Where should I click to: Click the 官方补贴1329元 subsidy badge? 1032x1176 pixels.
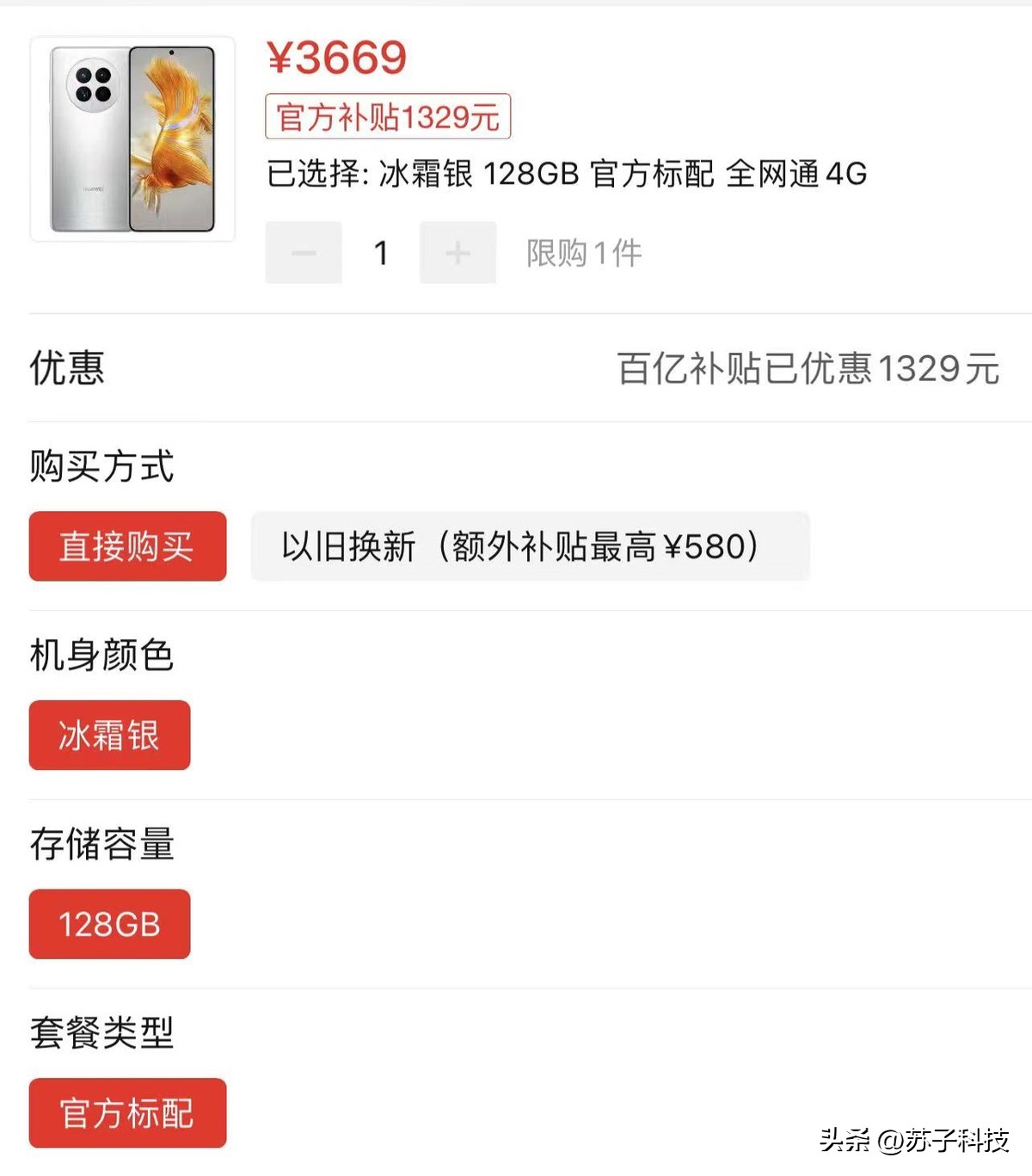click(x=387, y=117)
